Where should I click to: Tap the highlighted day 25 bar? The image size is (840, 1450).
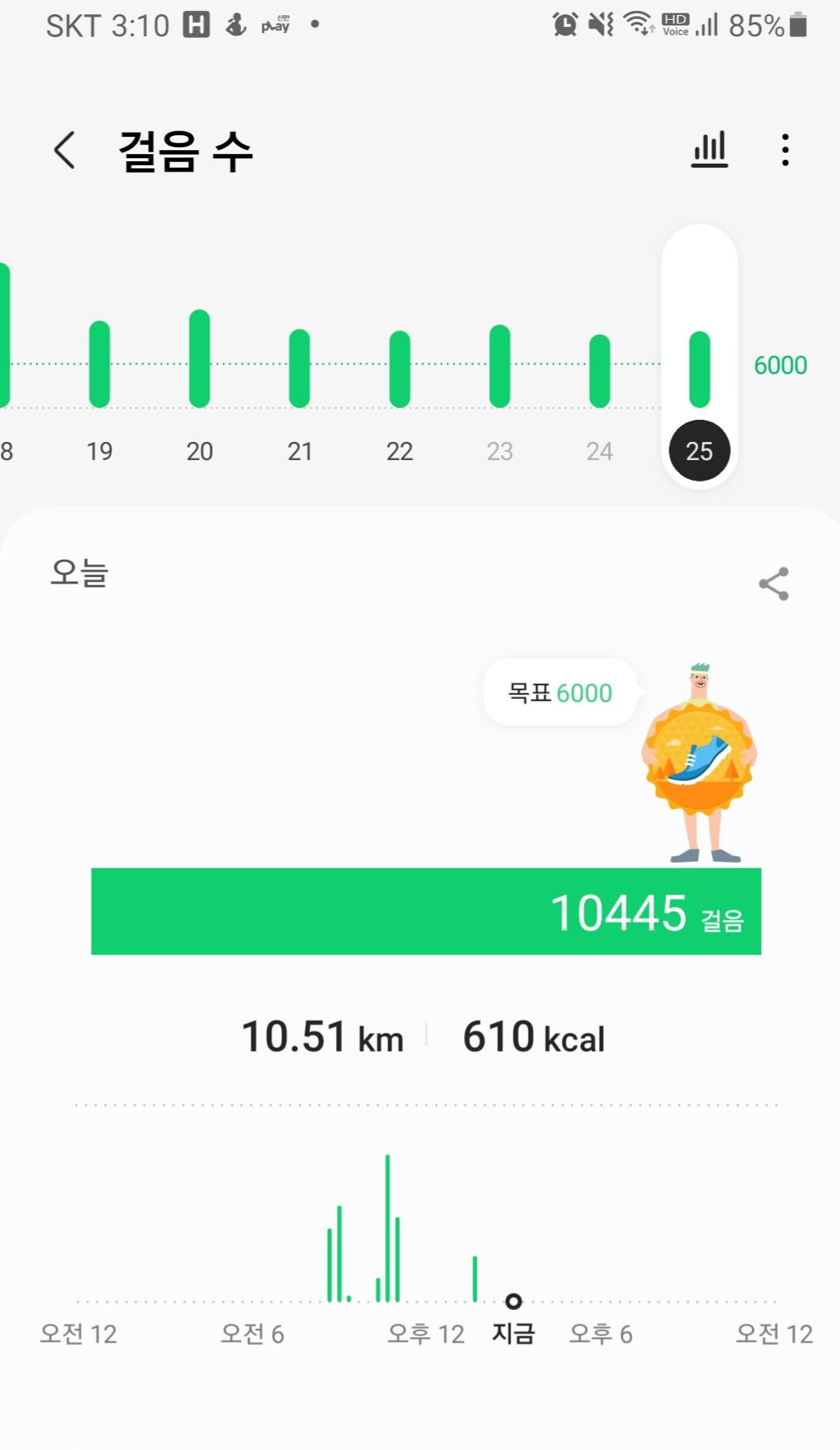click(x=699, y=370)
